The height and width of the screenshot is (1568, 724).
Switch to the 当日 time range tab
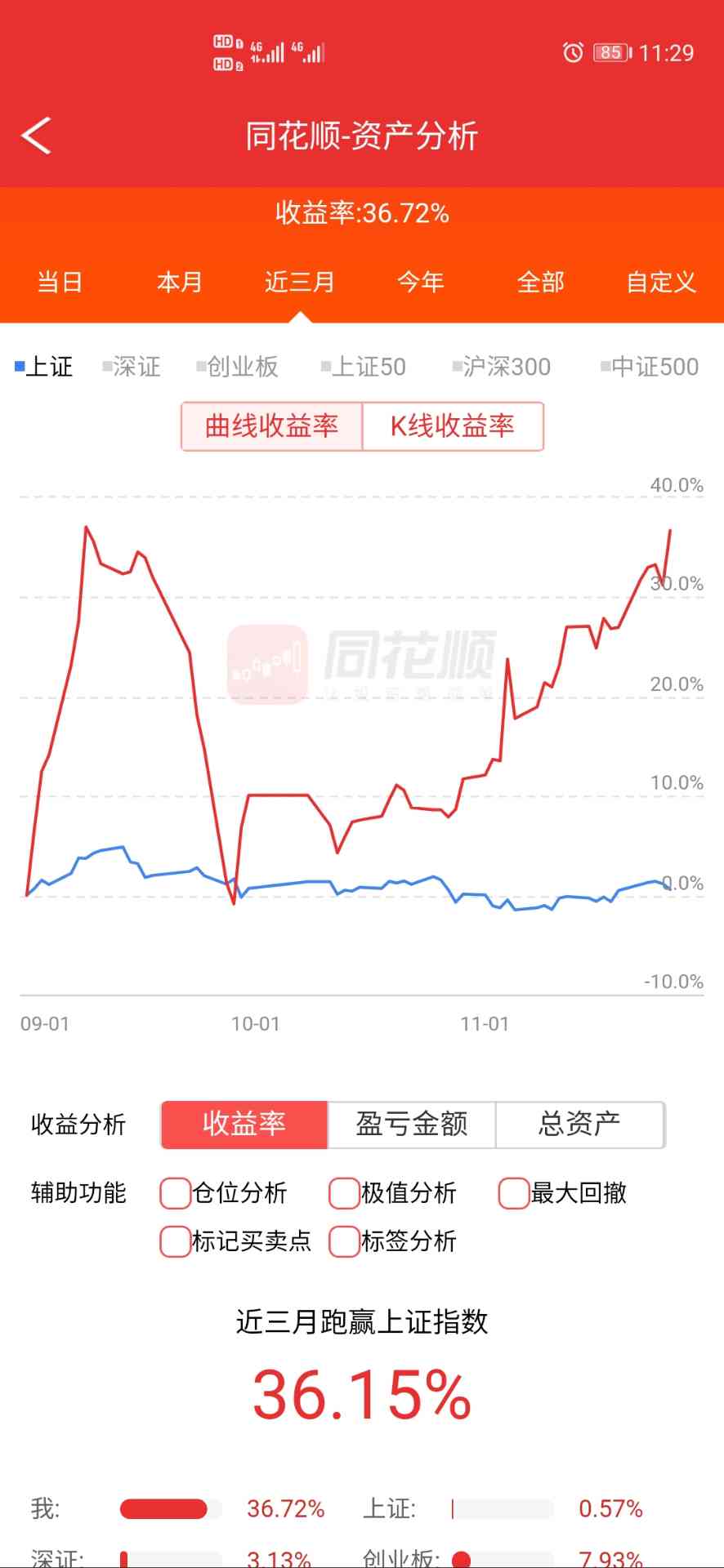click(x=60, y=283)
